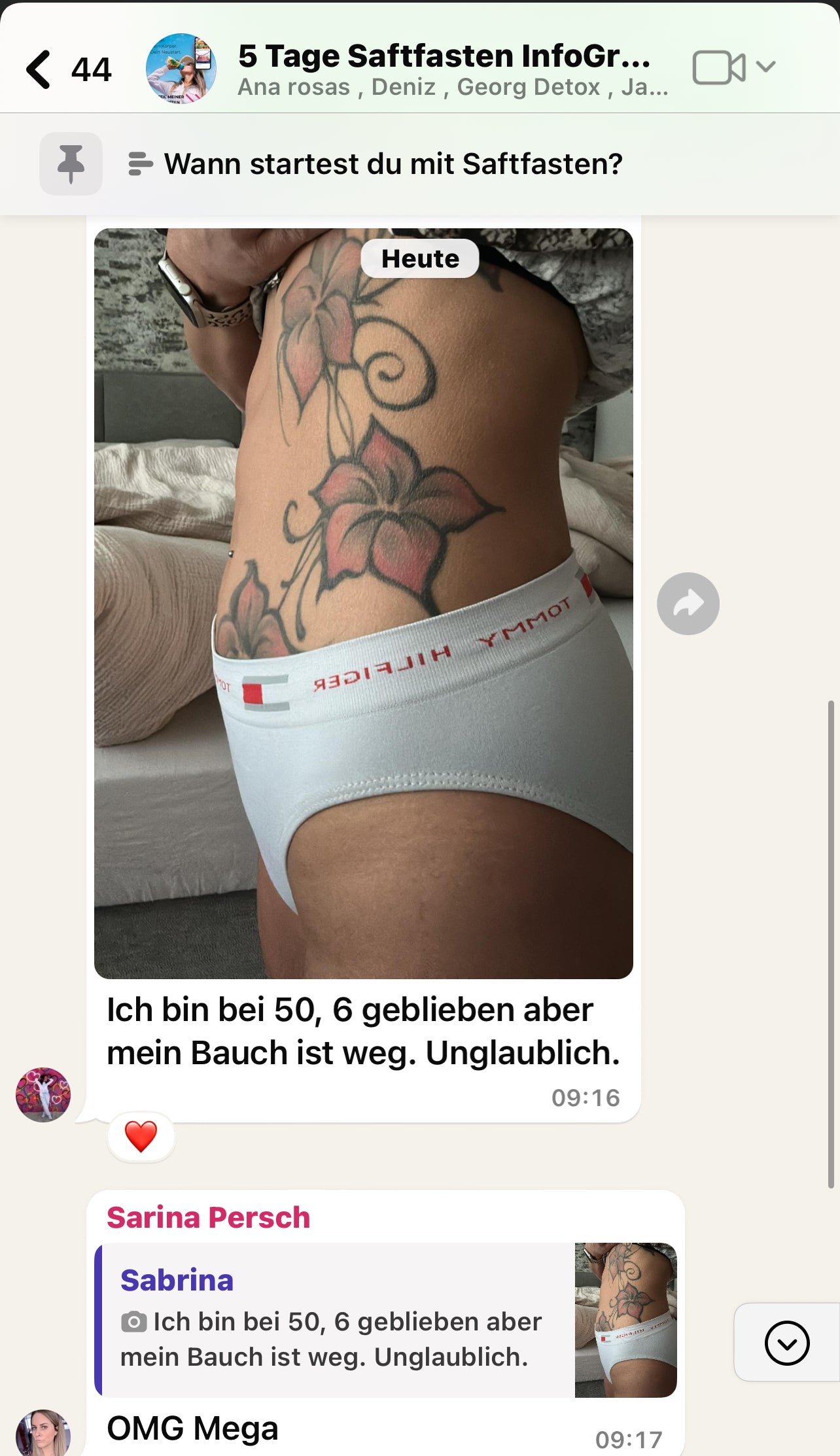
Task: Open the photo sender's avatar
Action: [x=43, y=1095]
